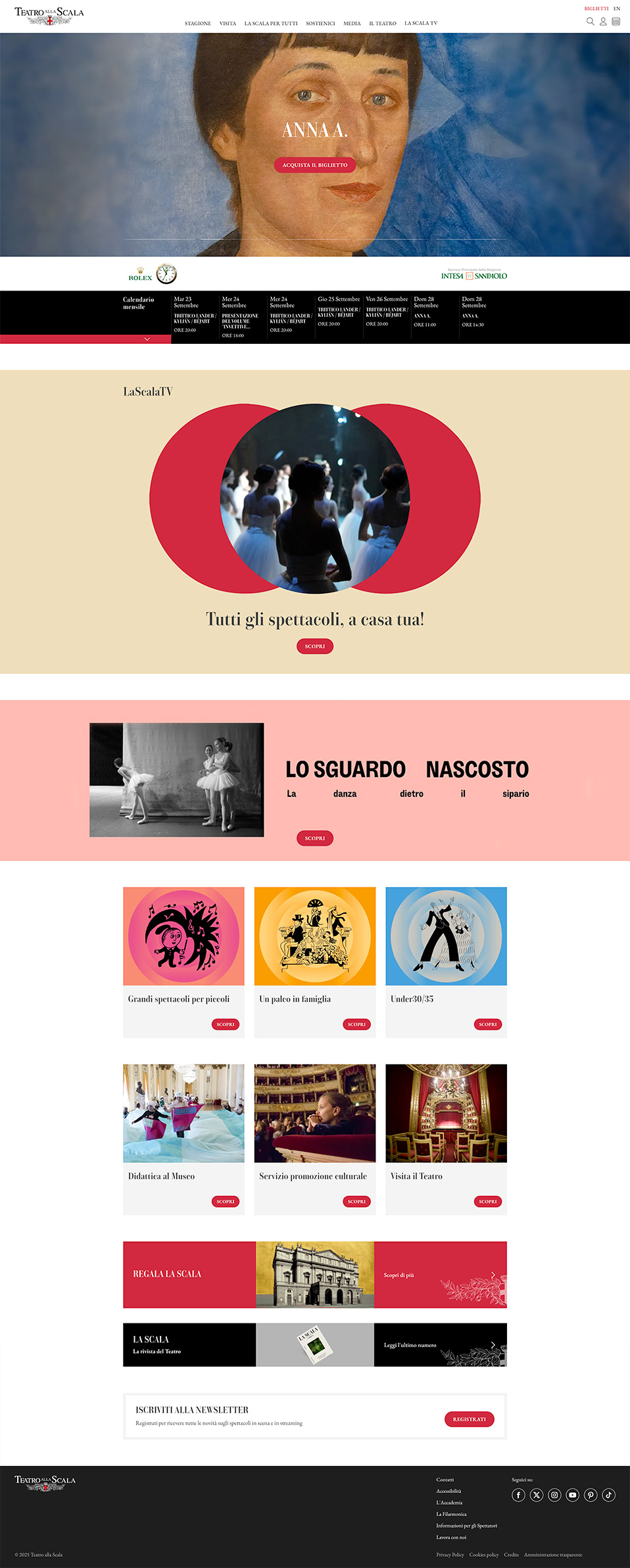Open the user account icon
Screen dimensions: 630x1568
[x=603, y=21]
